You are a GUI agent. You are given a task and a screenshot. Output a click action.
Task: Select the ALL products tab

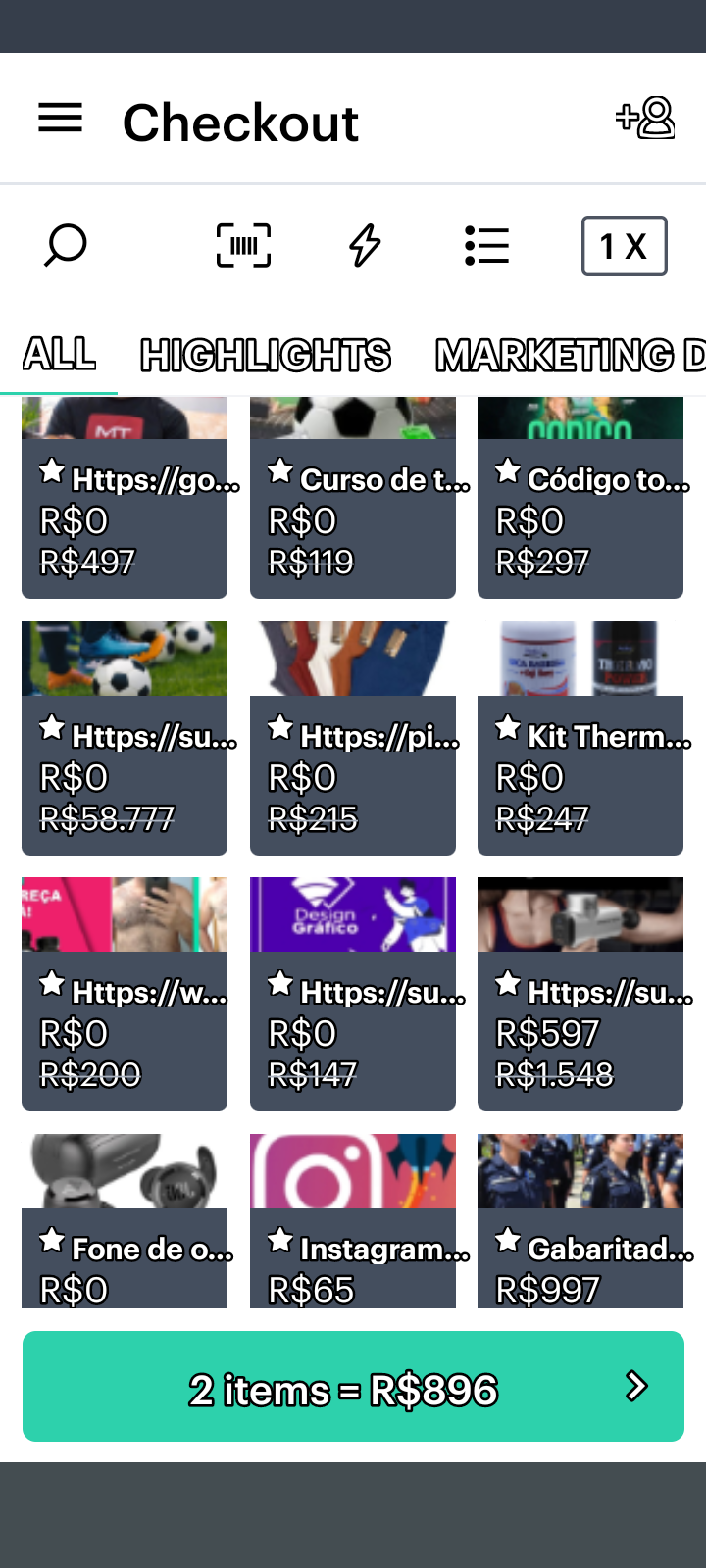coord(59,354)
